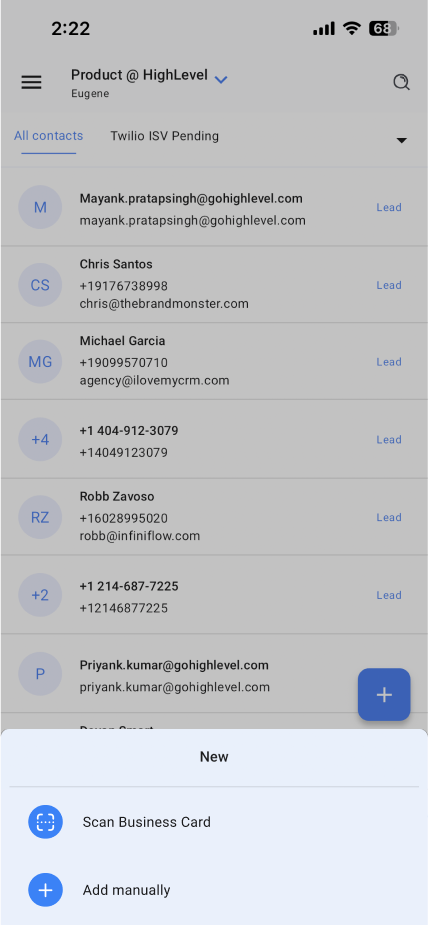429x925 pixels.
Task: Open Robb Zavoso contact
Action: coord(214,517)
